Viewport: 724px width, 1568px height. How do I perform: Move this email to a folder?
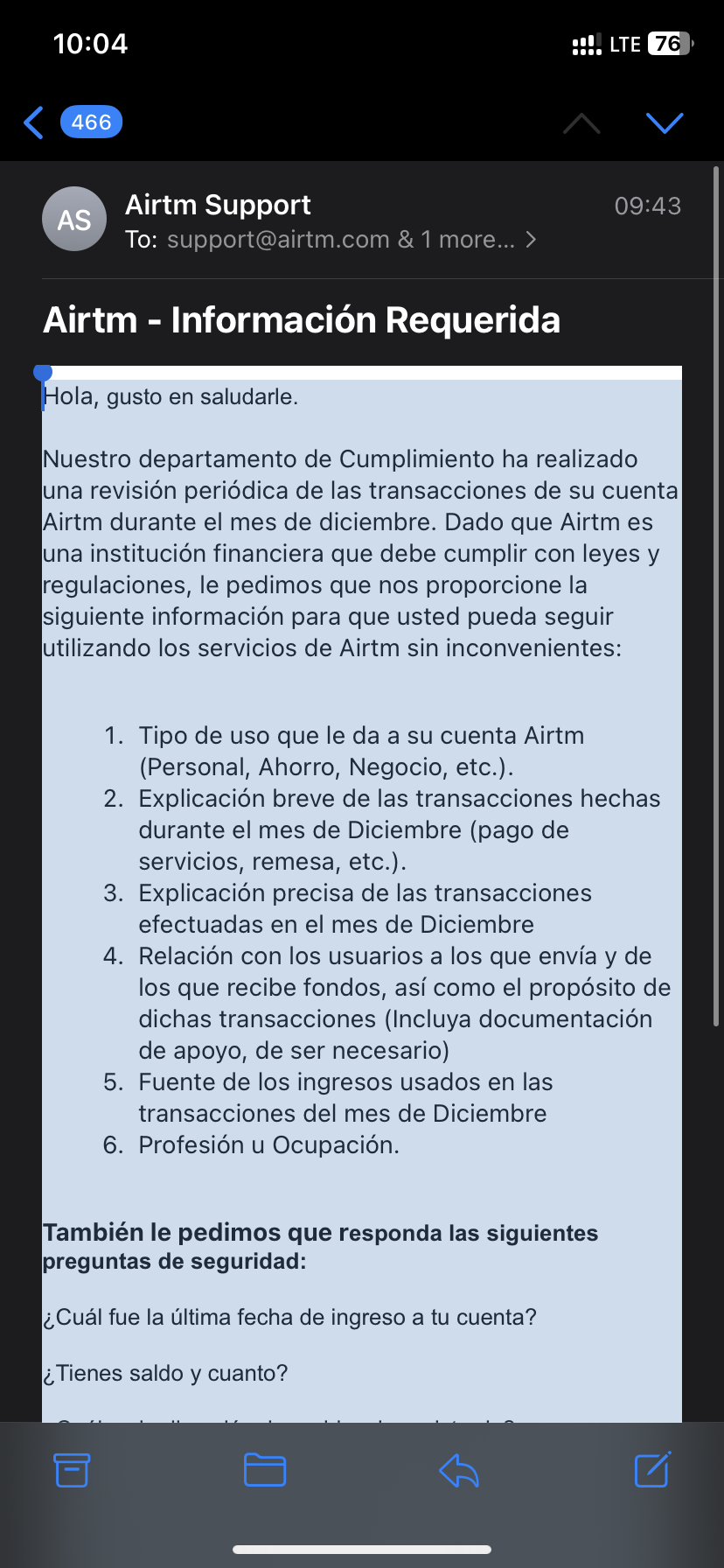click(265, 1470)
